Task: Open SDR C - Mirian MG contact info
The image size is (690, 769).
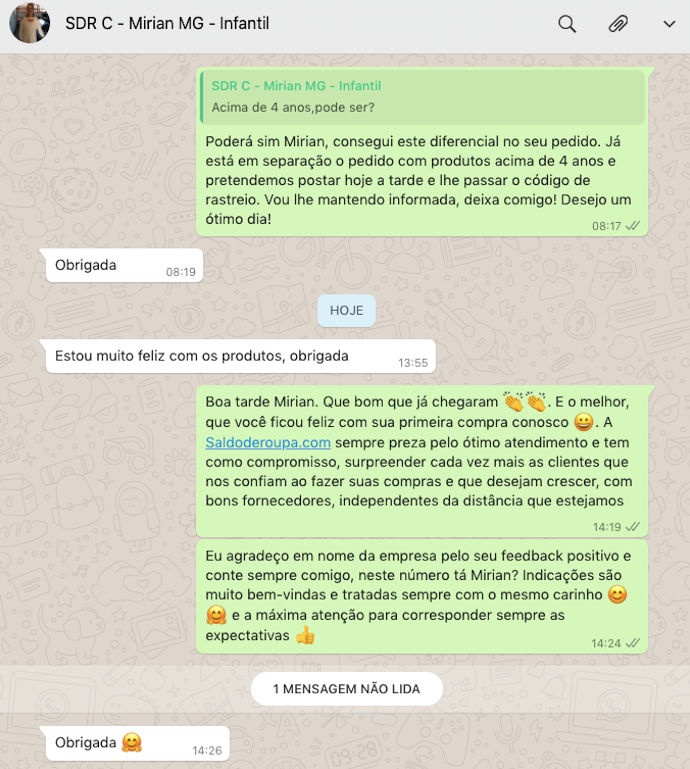Action: tap(167, 23)
